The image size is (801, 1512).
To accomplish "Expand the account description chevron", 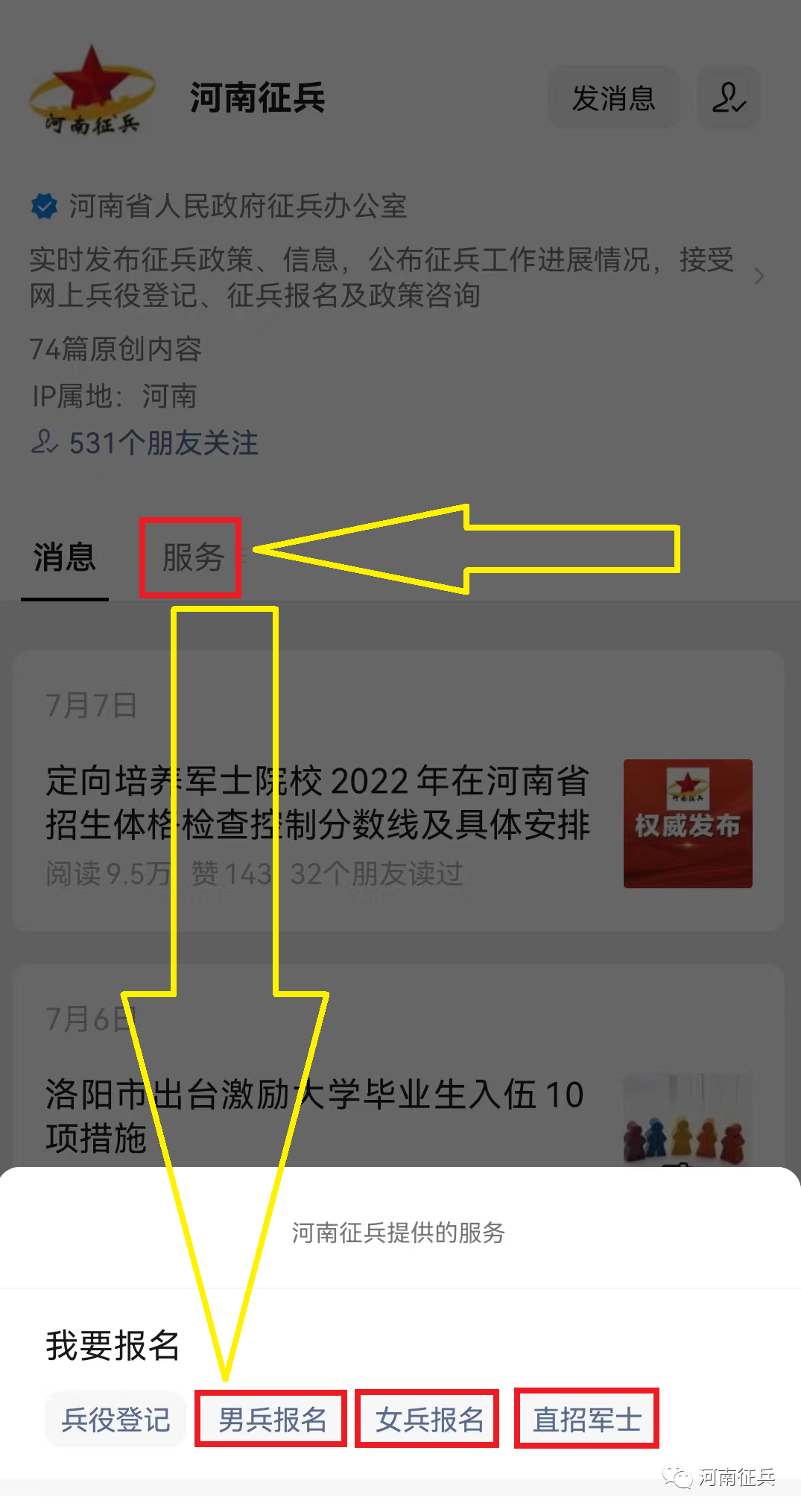I will pos(759,276).
